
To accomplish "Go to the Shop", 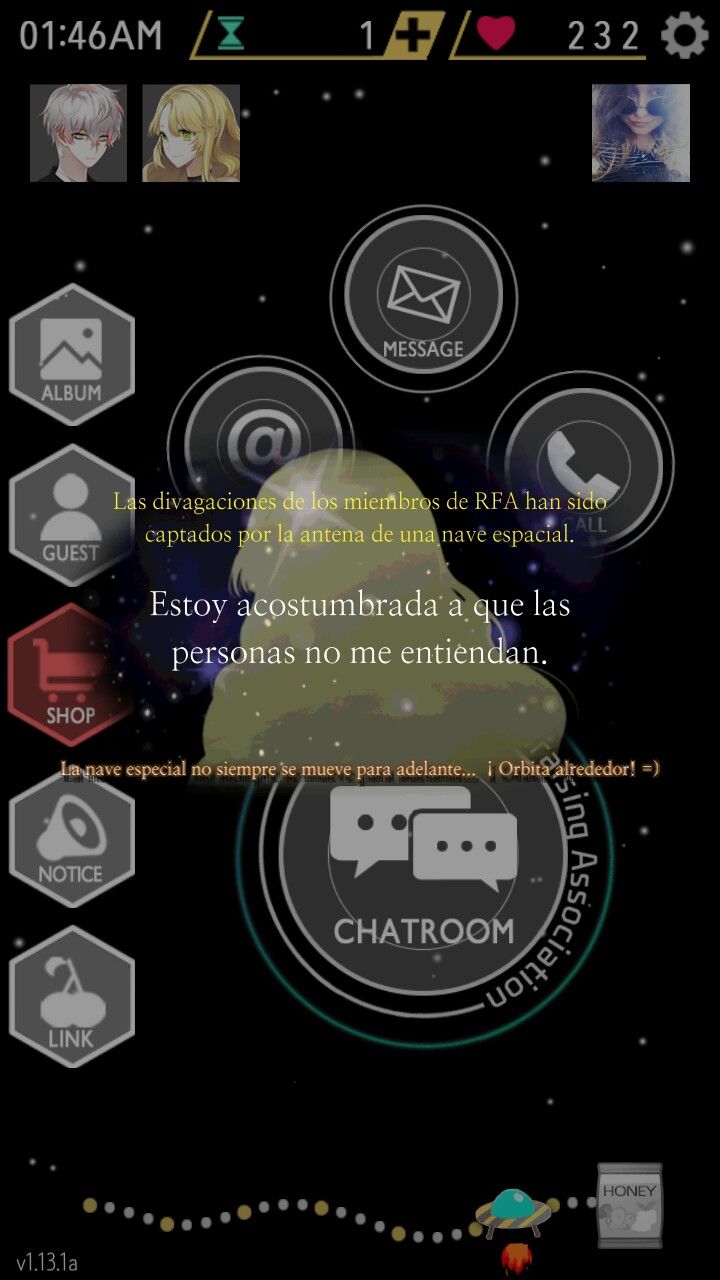I will (x=71, y=675).
